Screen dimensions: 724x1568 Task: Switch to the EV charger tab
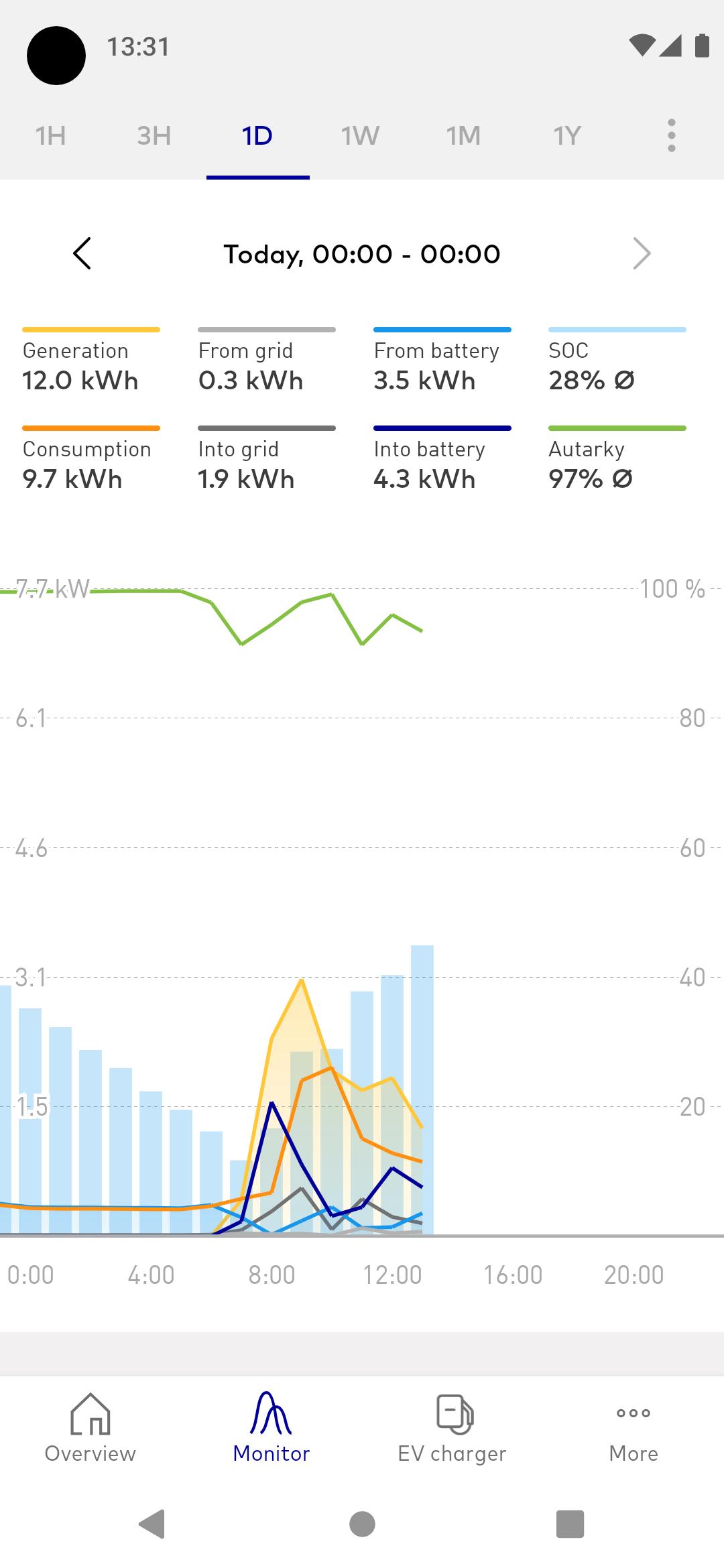tap(452, 1427)
